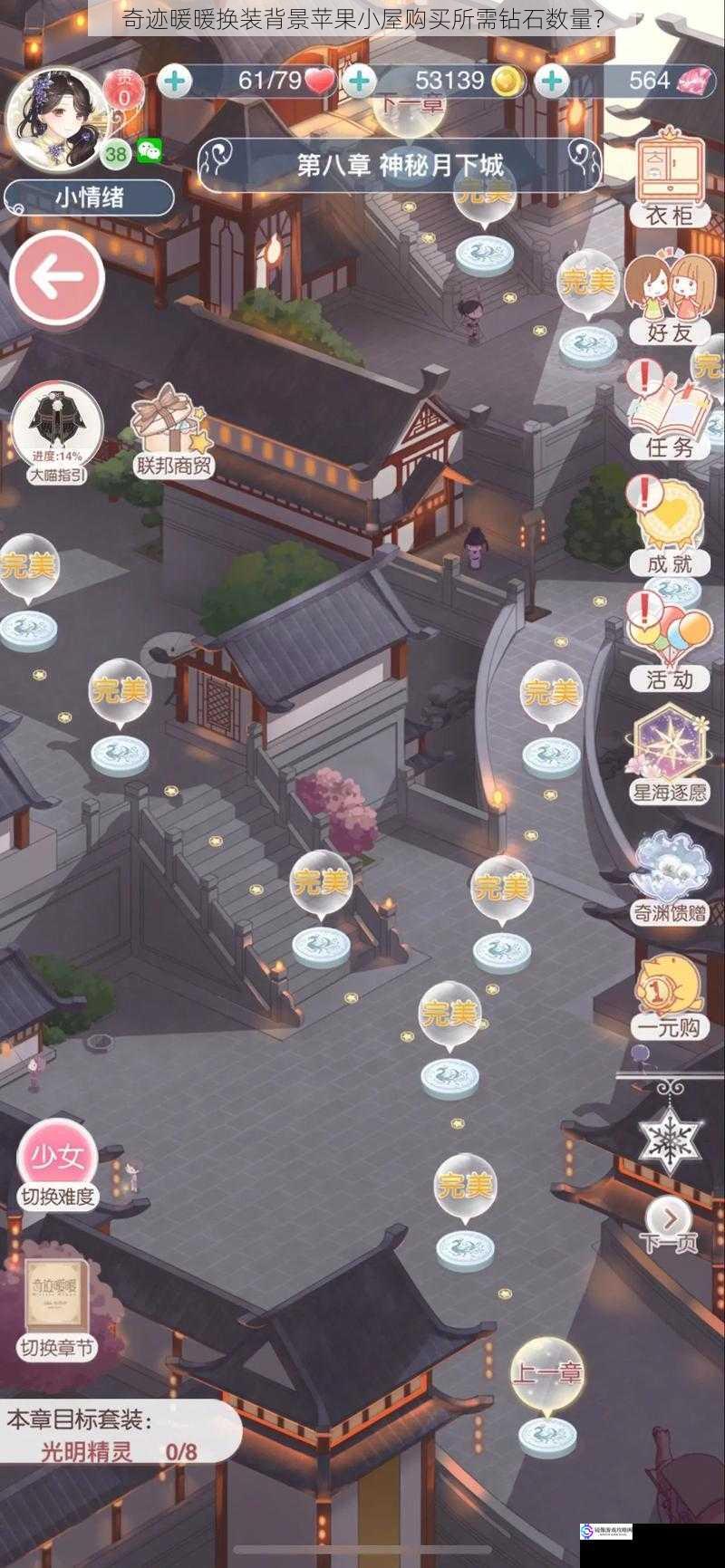The width and height of the screenshot is (725, 1568).
Task: Add stamina with plus beside 61/79
Action: click(x=175, y=82)
